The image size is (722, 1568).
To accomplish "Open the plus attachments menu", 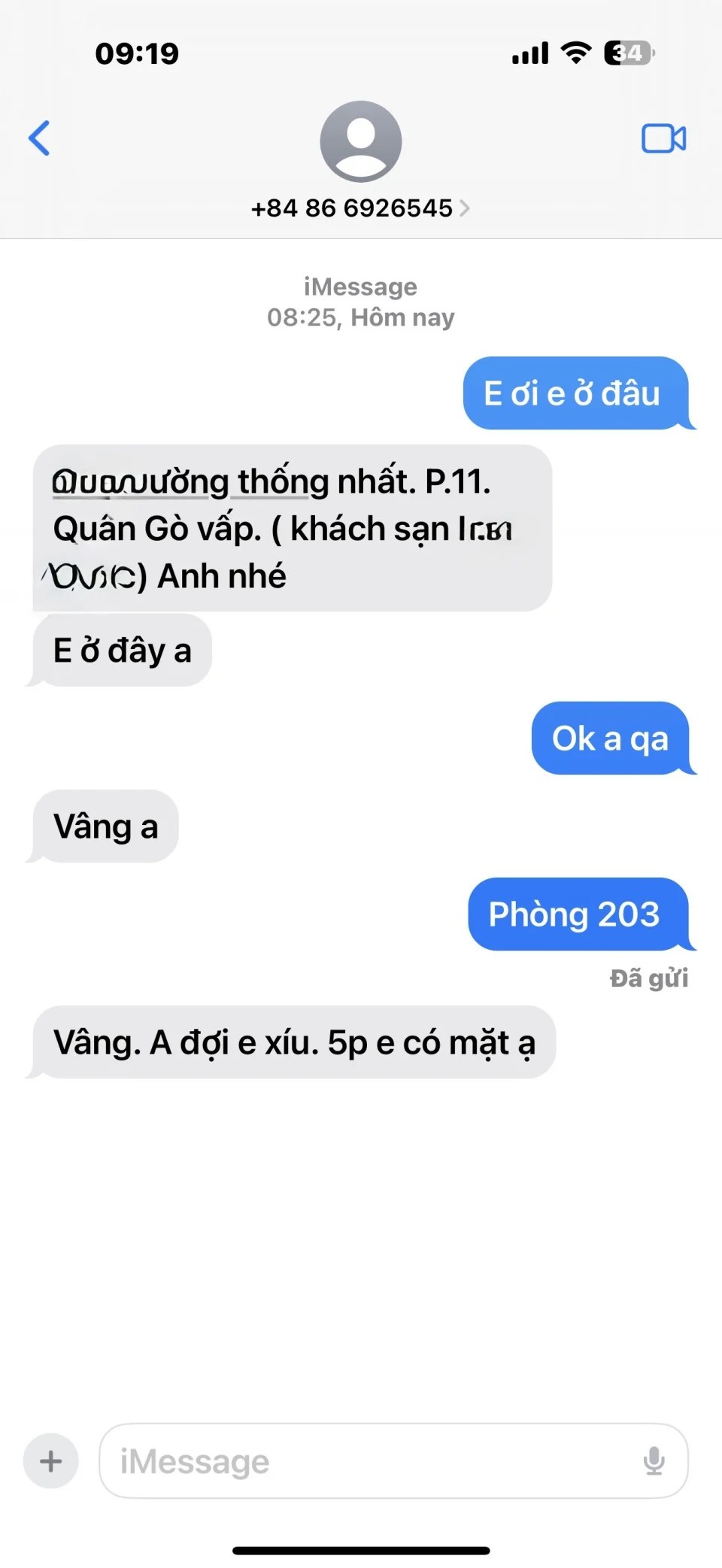I will (x=51, y=1461).
